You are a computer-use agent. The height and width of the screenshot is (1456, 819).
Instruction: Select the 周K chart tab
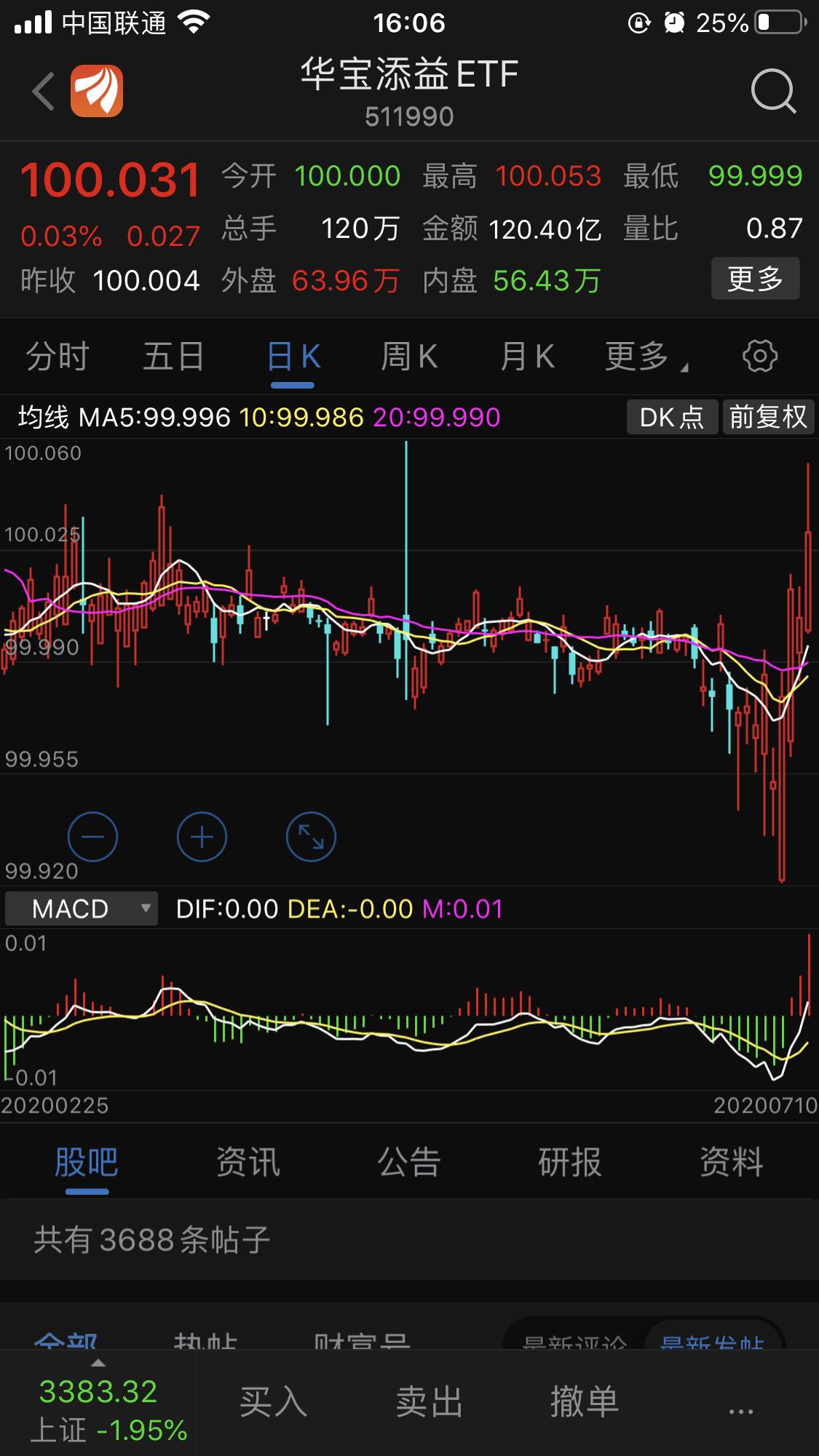(409, 357)
